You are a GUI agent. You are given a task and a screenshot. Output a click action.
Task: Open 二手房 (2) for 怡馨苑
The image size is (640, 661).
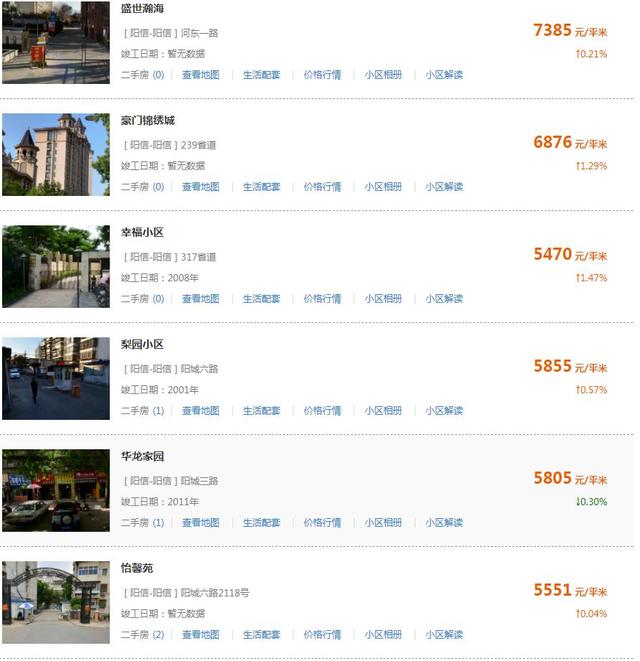point(142,635)
